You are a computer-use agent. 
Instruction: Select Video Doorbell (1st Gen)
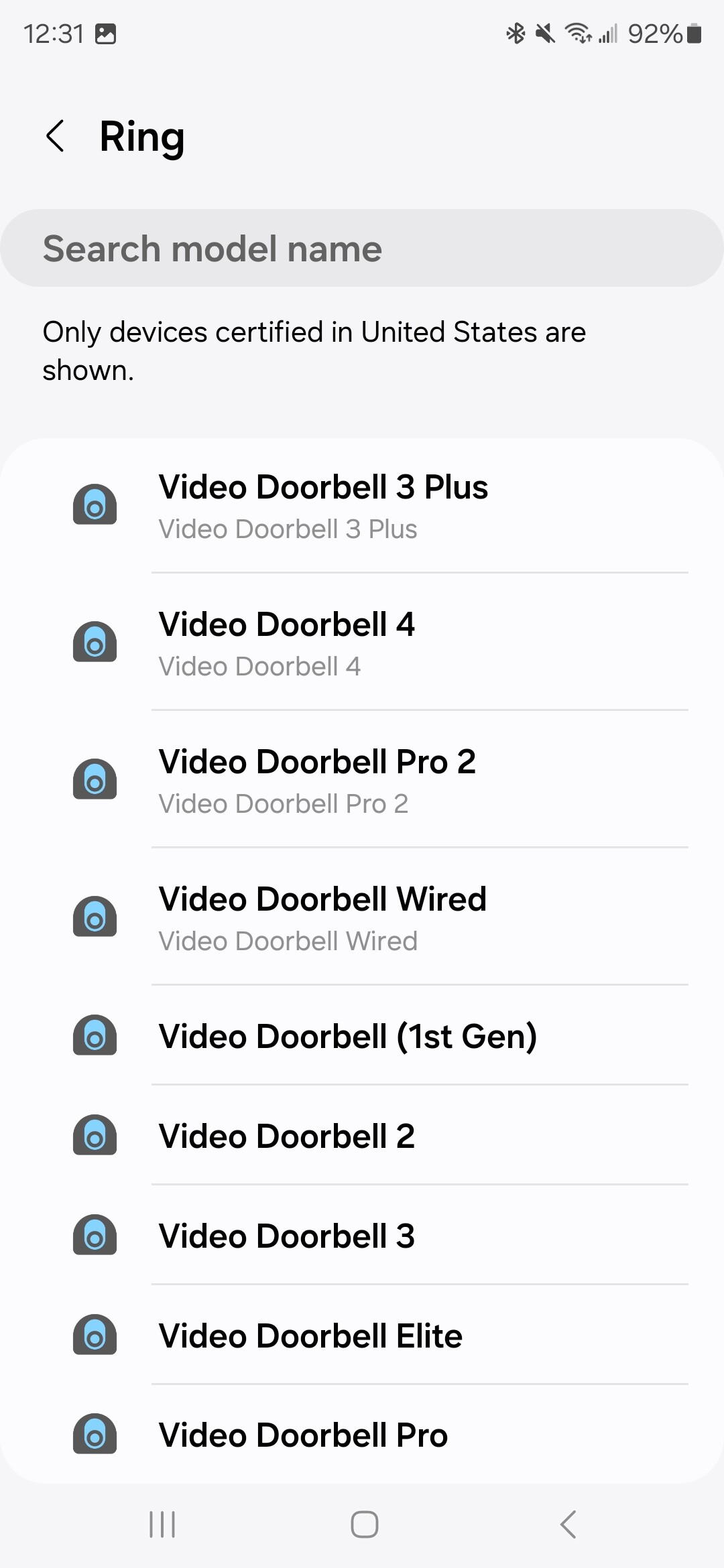click(x=362, y=1035)
